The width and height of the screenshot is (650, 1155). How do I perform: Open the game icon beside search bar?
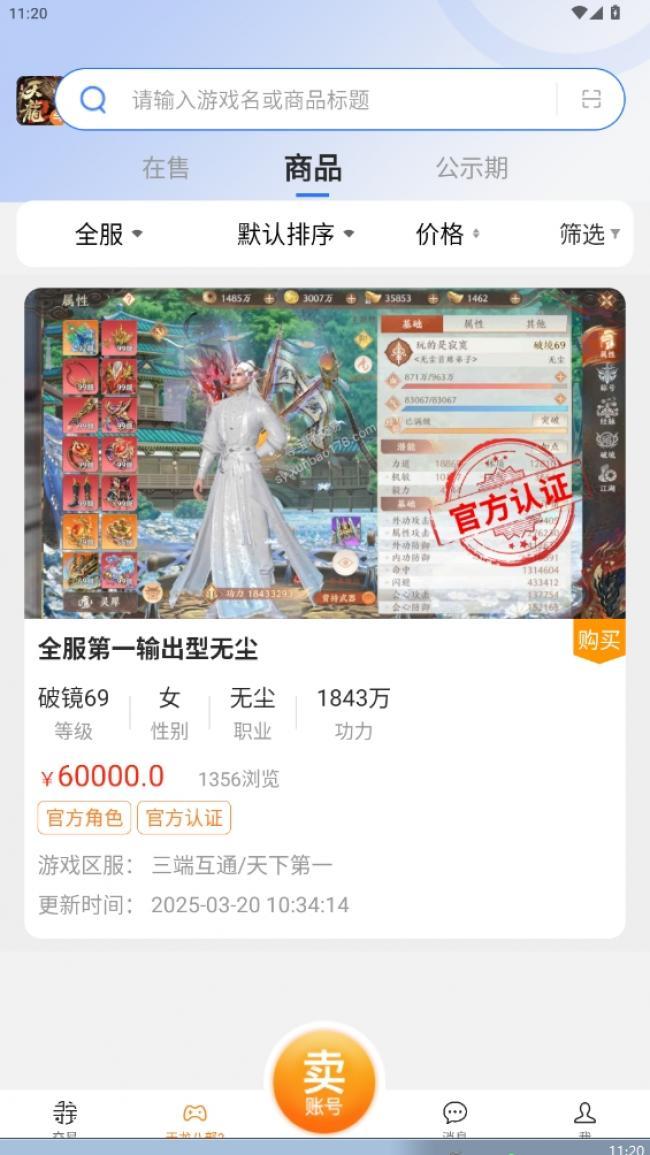[38, 100]
